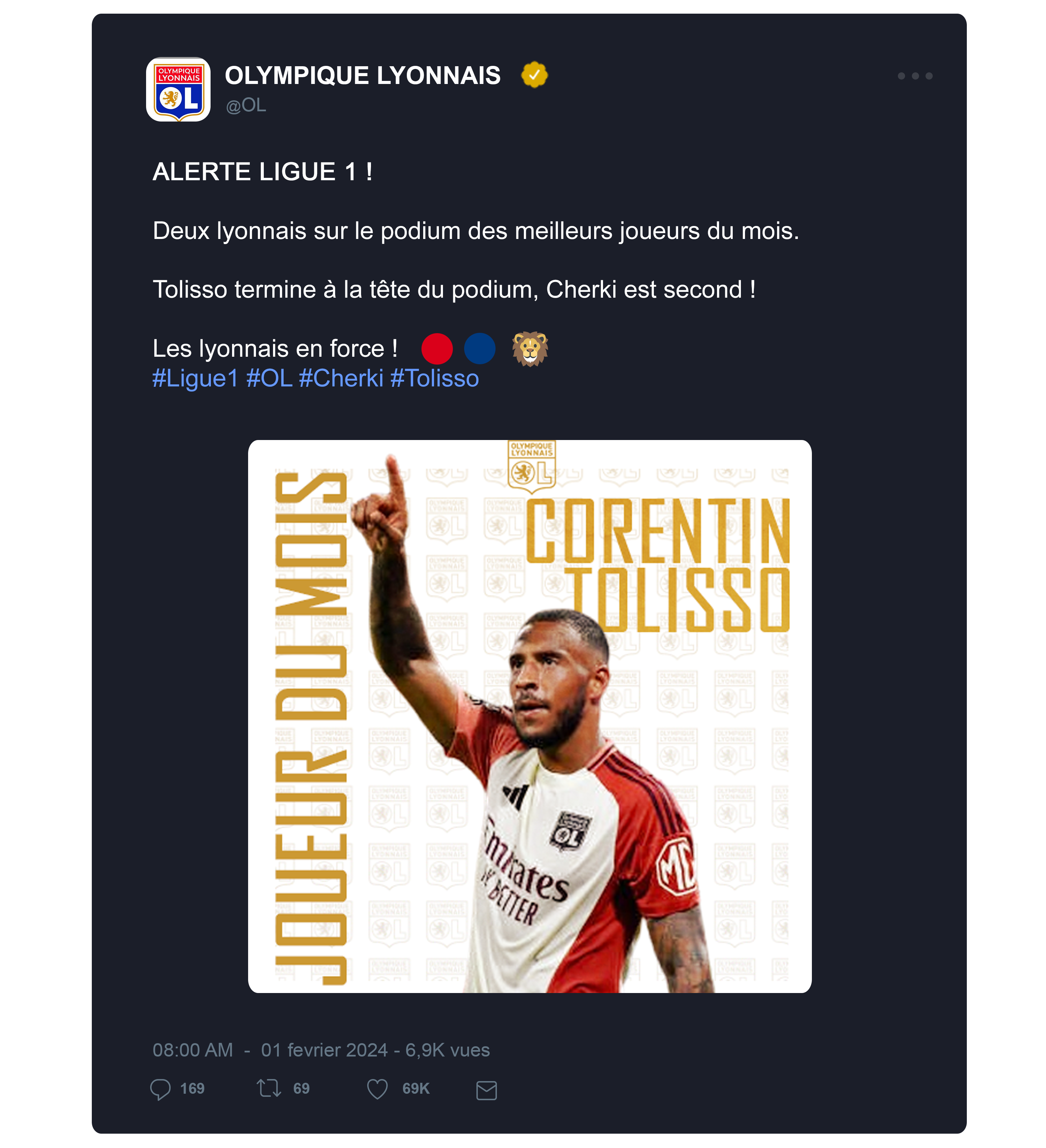Retweet the Tolisso player of the month post
Viewport: 1046px width, 1148px height.
coord(268,1088)
